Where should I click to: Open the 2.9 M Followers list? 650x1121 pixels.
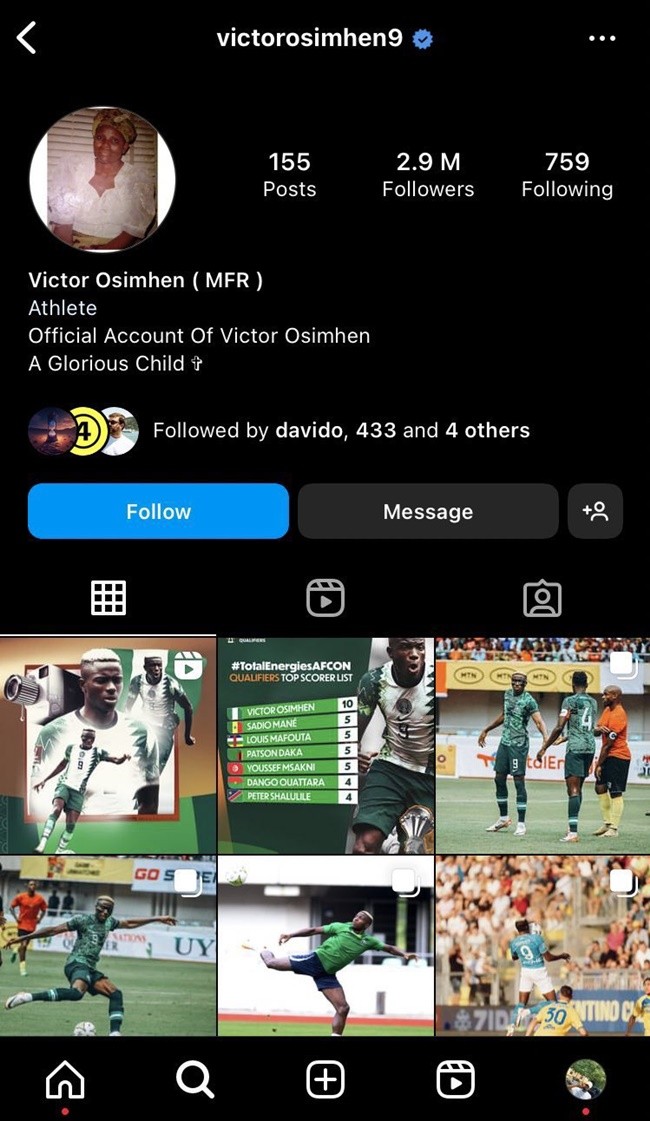[x=428, y=174]
